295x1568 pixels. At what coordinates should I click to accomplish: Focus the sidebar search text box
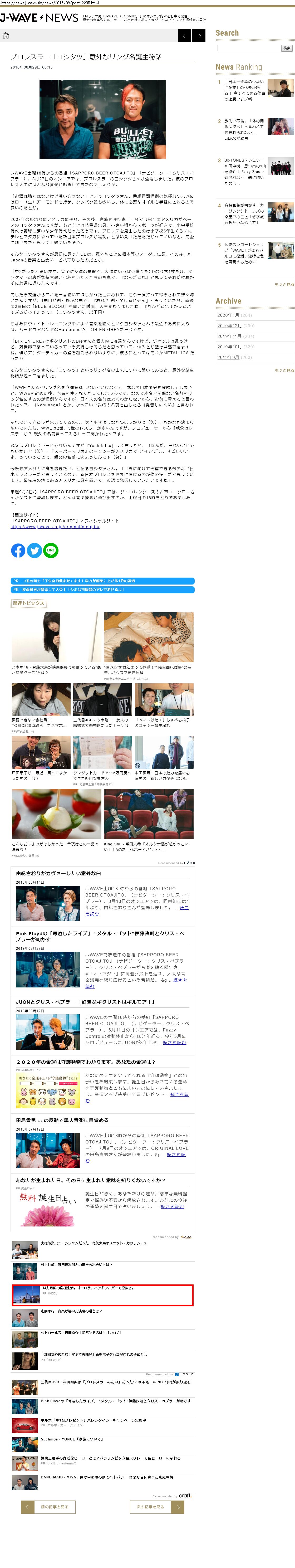point(248,48)
